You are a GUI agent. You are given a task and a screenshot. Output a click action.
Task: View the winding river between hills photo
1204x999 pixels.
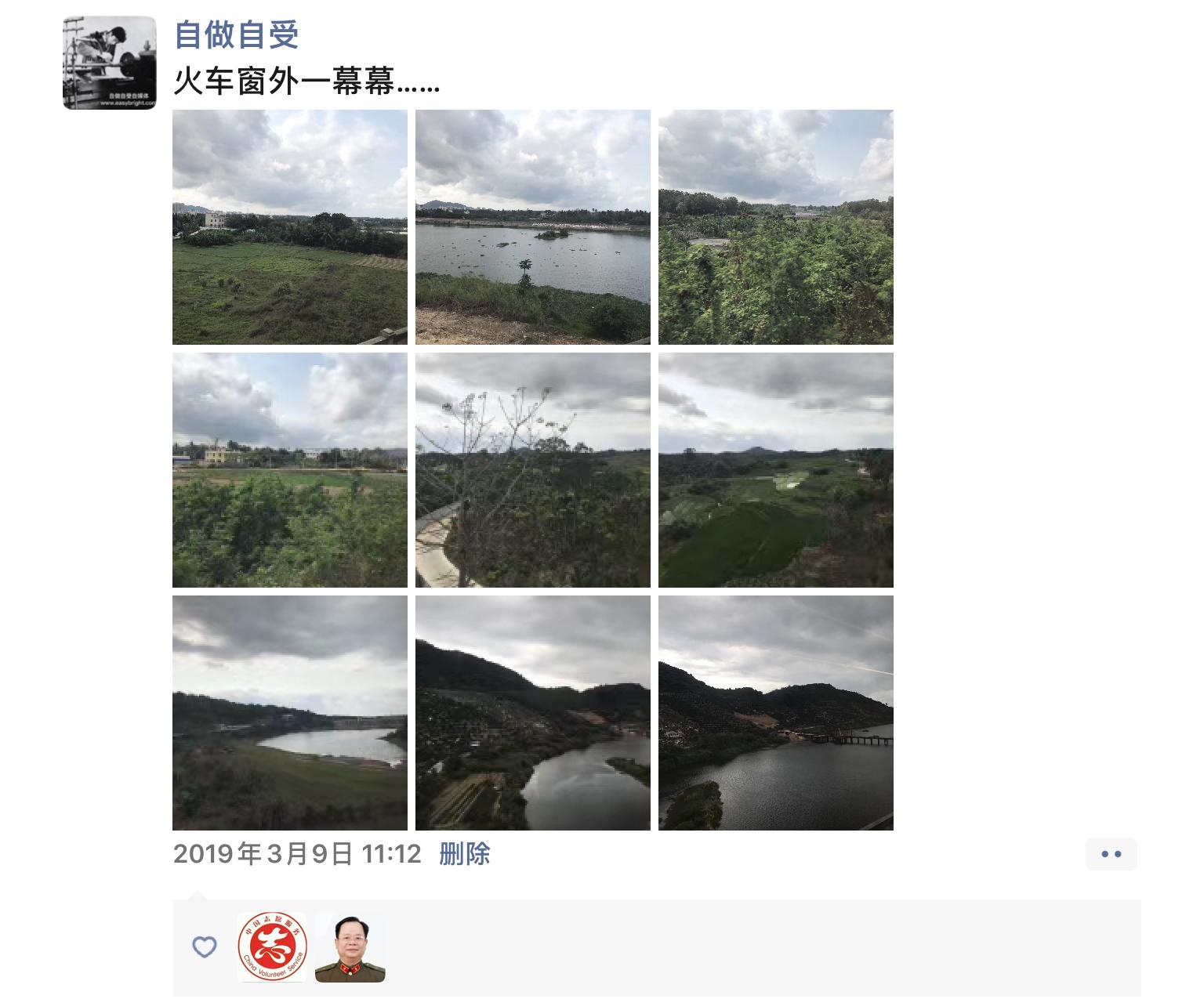532,713
